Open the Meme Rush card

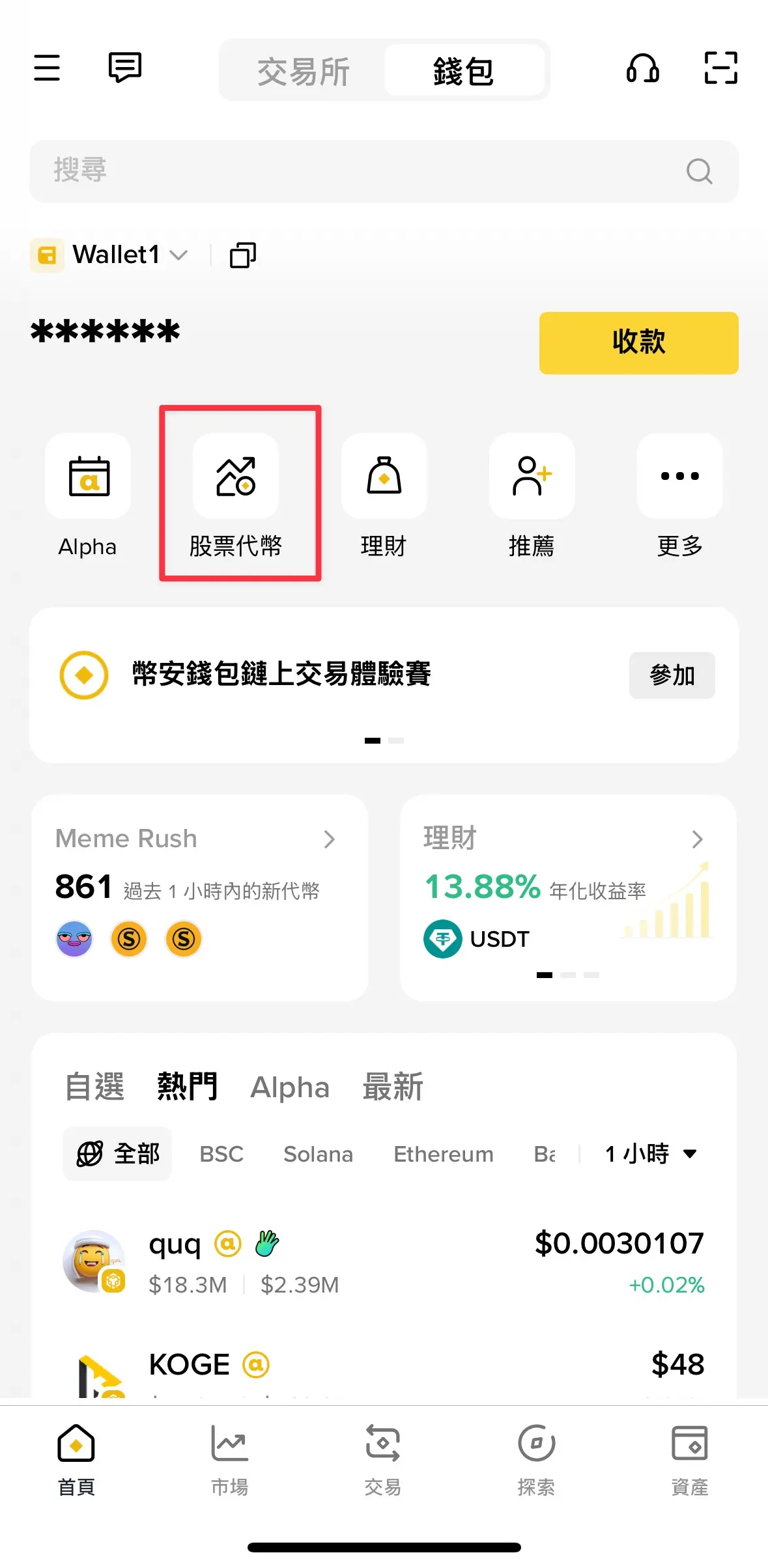(199, 897)
